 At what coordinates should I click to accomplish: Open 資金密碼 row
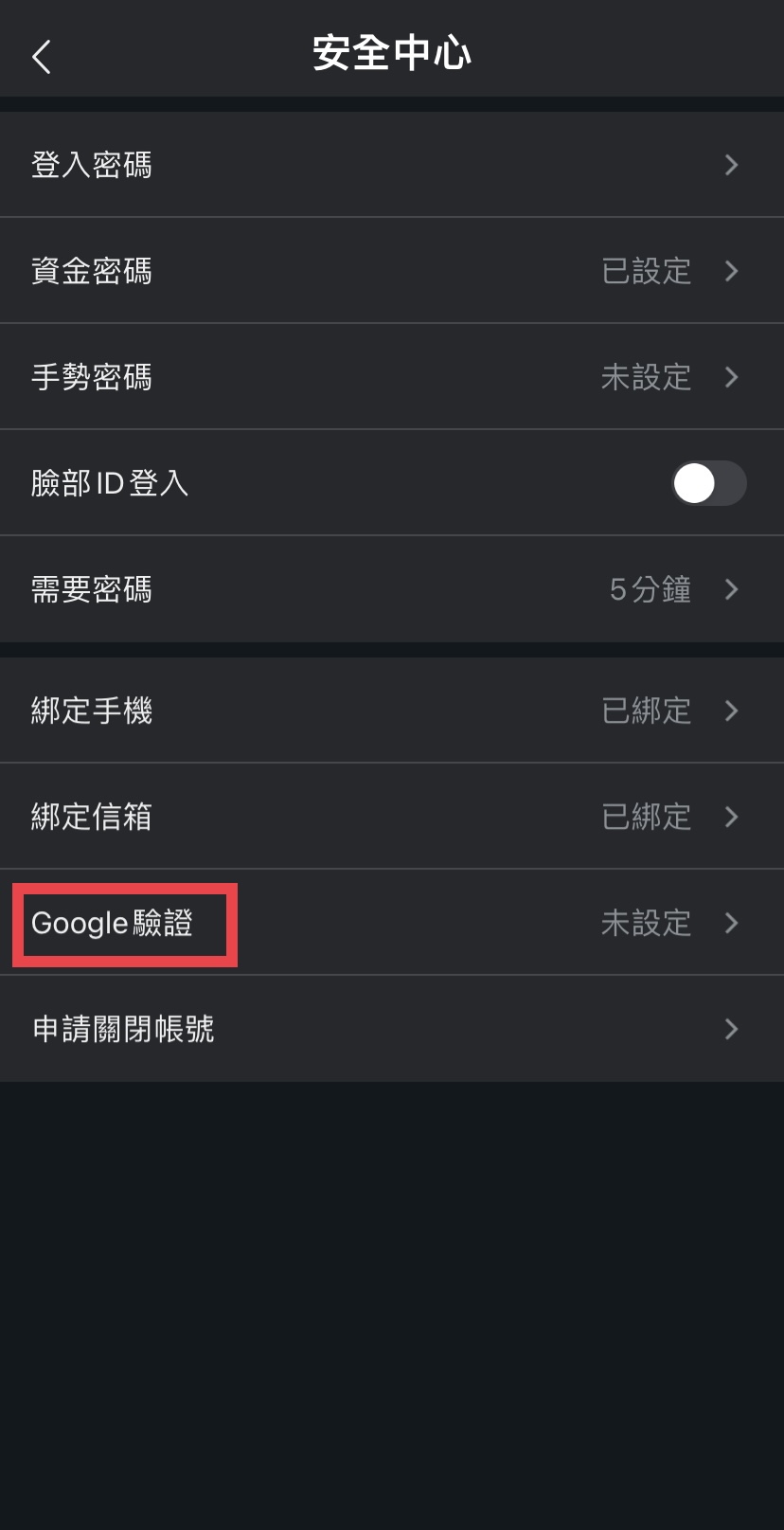point(392,271)
